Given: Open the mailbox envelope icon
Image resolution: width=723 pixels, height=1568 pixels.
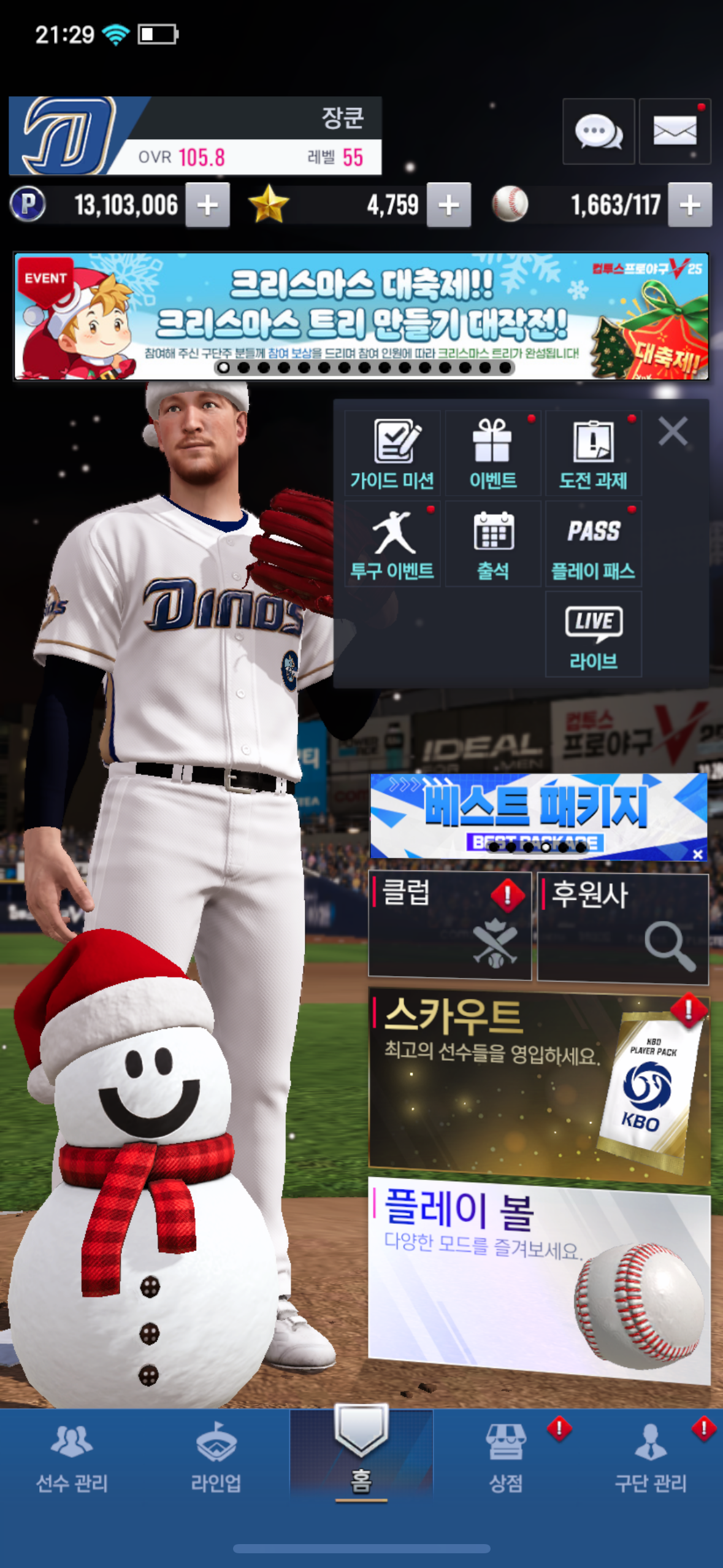Looking at the screenshot, I should (x=675, y=131).
